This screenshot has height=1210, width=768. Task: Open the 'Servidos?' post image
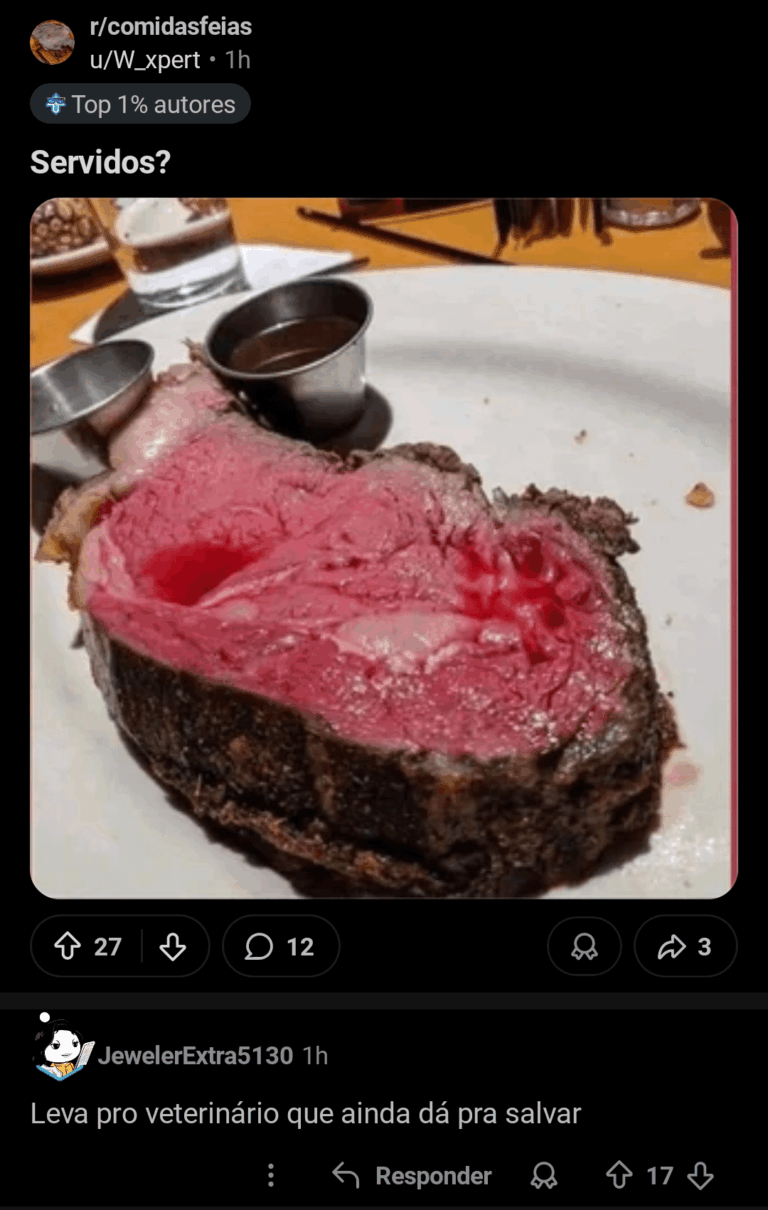(383, 548)
